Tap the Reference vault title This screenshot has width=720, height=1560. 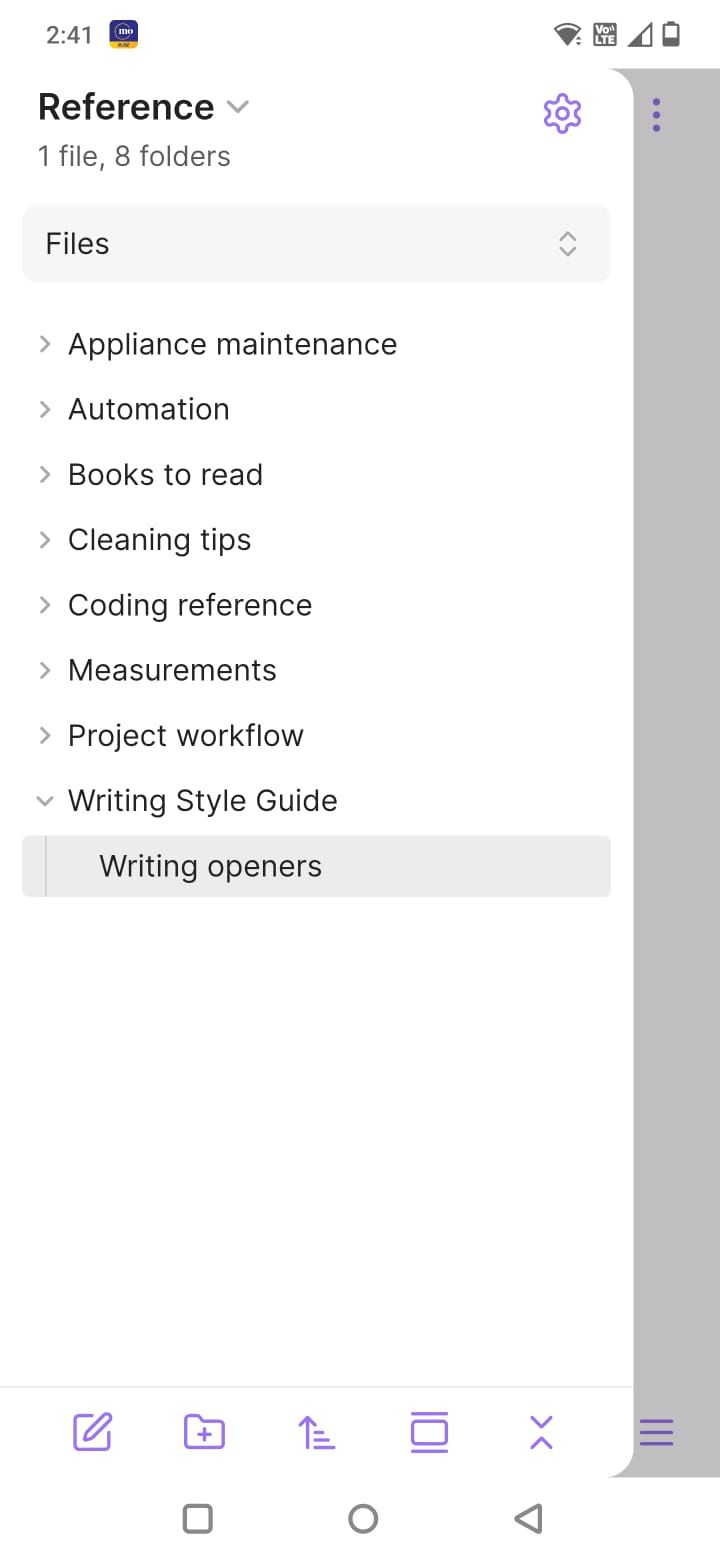coord(125,106)
